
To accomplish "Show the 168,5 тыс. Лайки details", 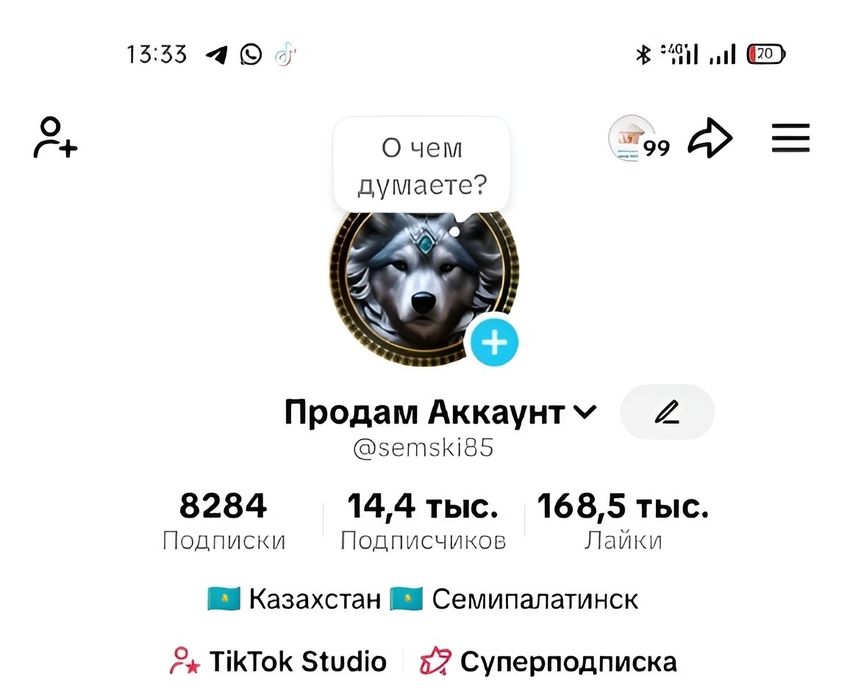I will (623, 522).
